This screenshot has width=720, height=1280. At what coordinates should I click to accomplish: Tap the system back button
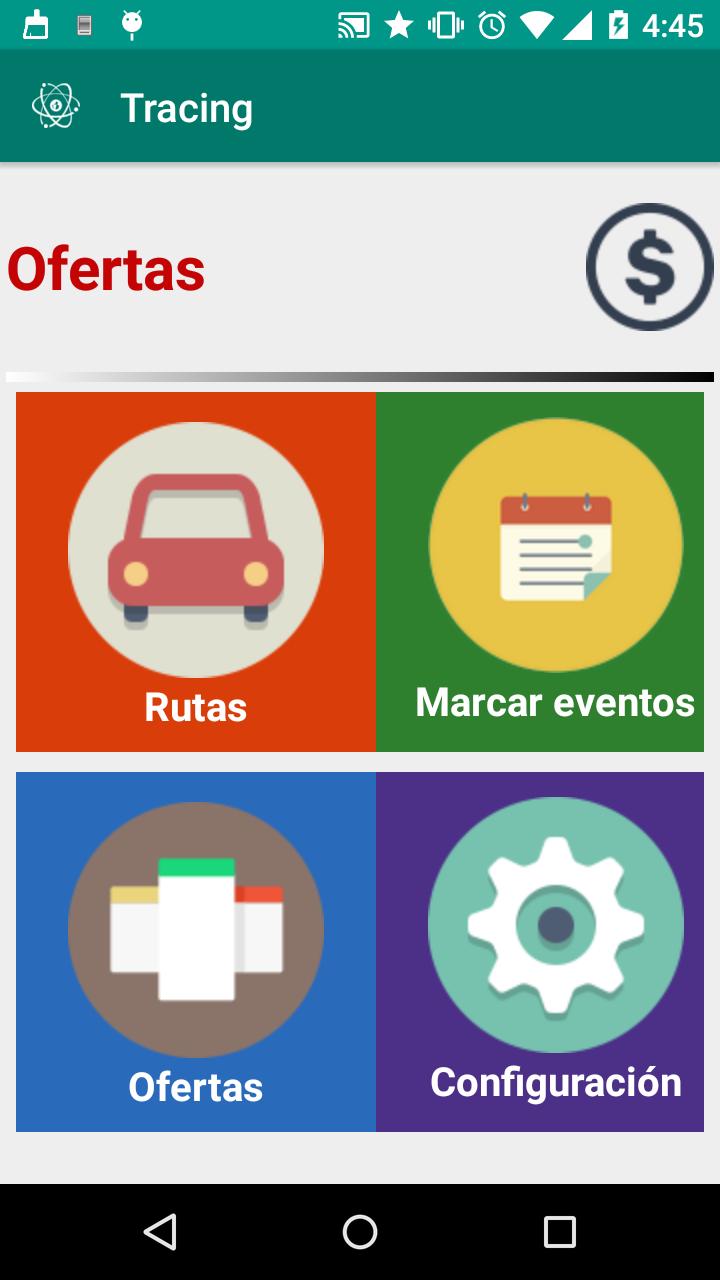click(x=160, y=1232)
